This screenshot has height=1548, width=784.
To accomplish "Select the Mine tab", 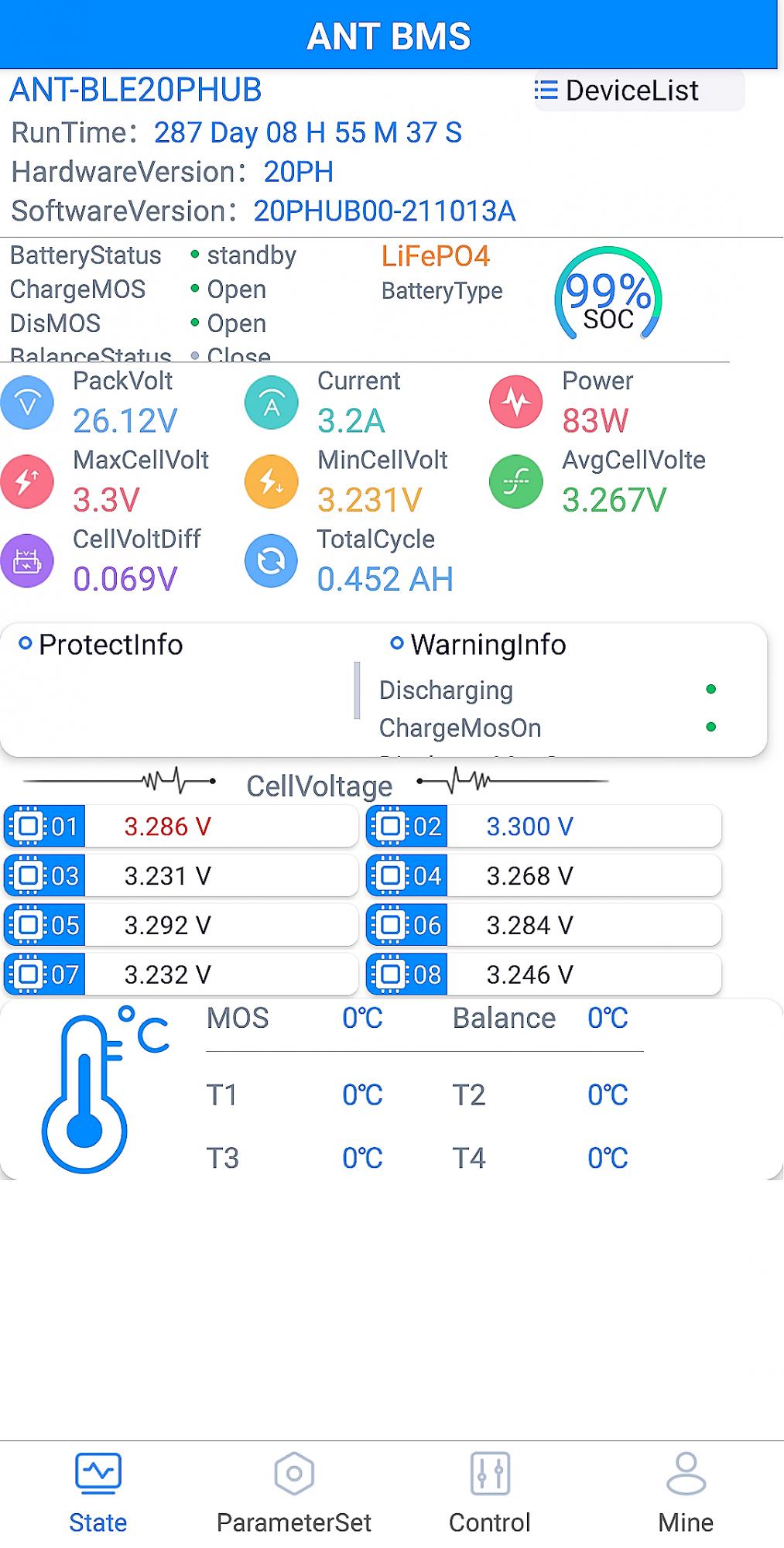I will pos(686,1494).
